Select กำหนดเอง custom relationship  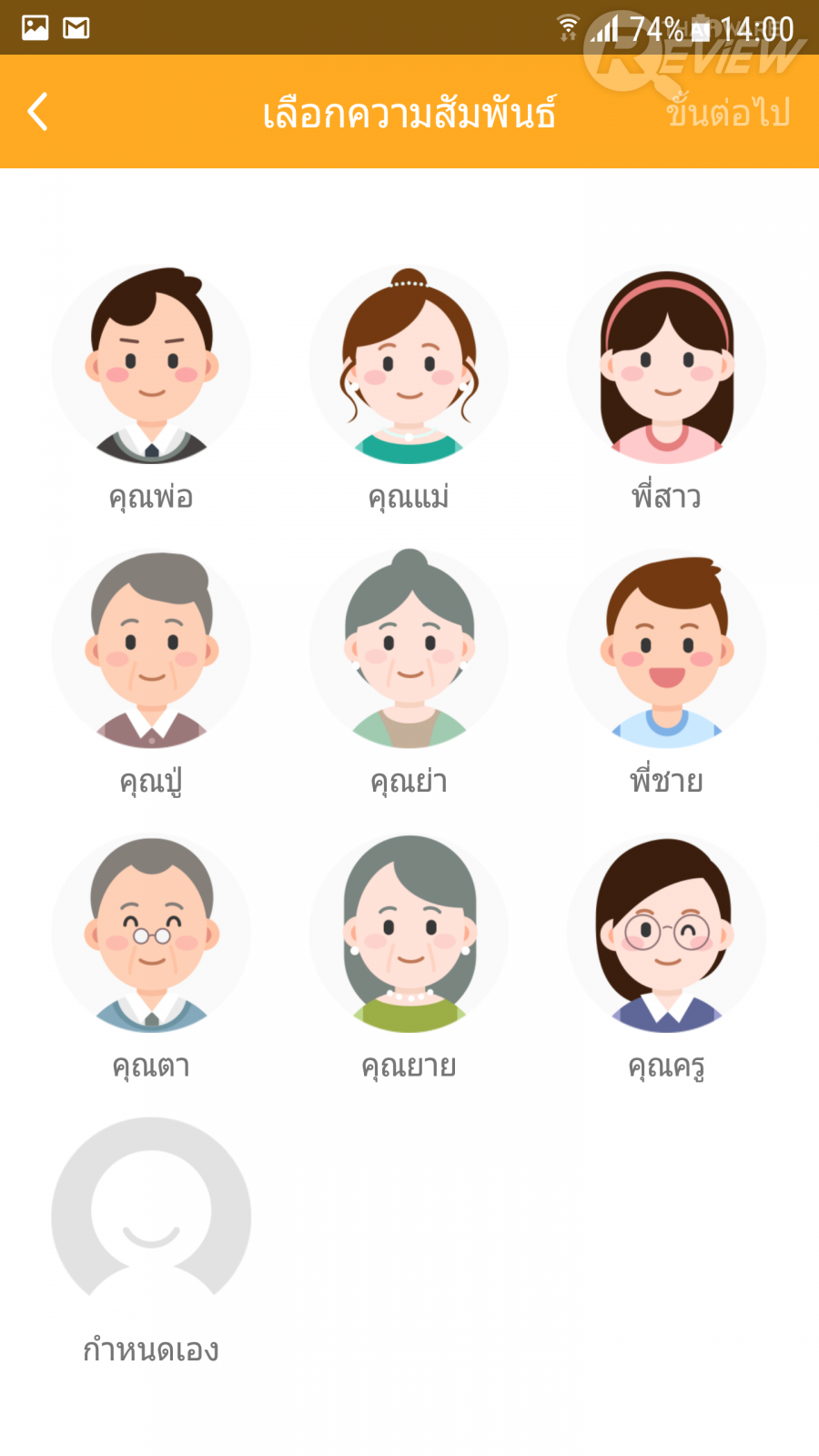click(151, 1217)
